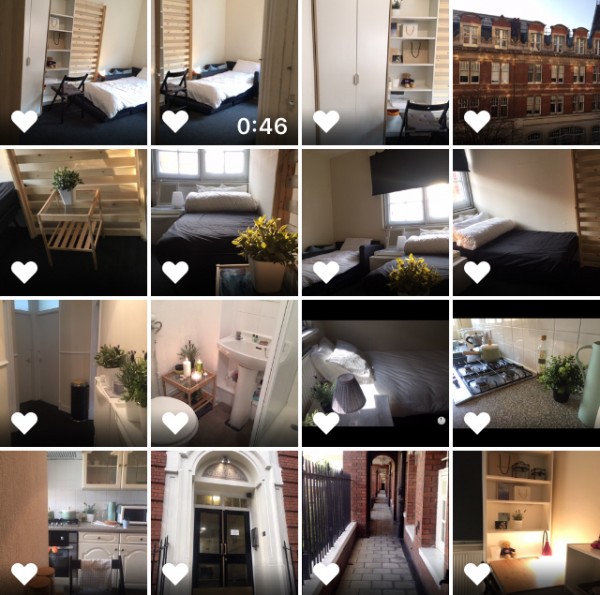The image size is (600, 595).
Task: Open the hallway photo with white doors
Action: [73, 372]
